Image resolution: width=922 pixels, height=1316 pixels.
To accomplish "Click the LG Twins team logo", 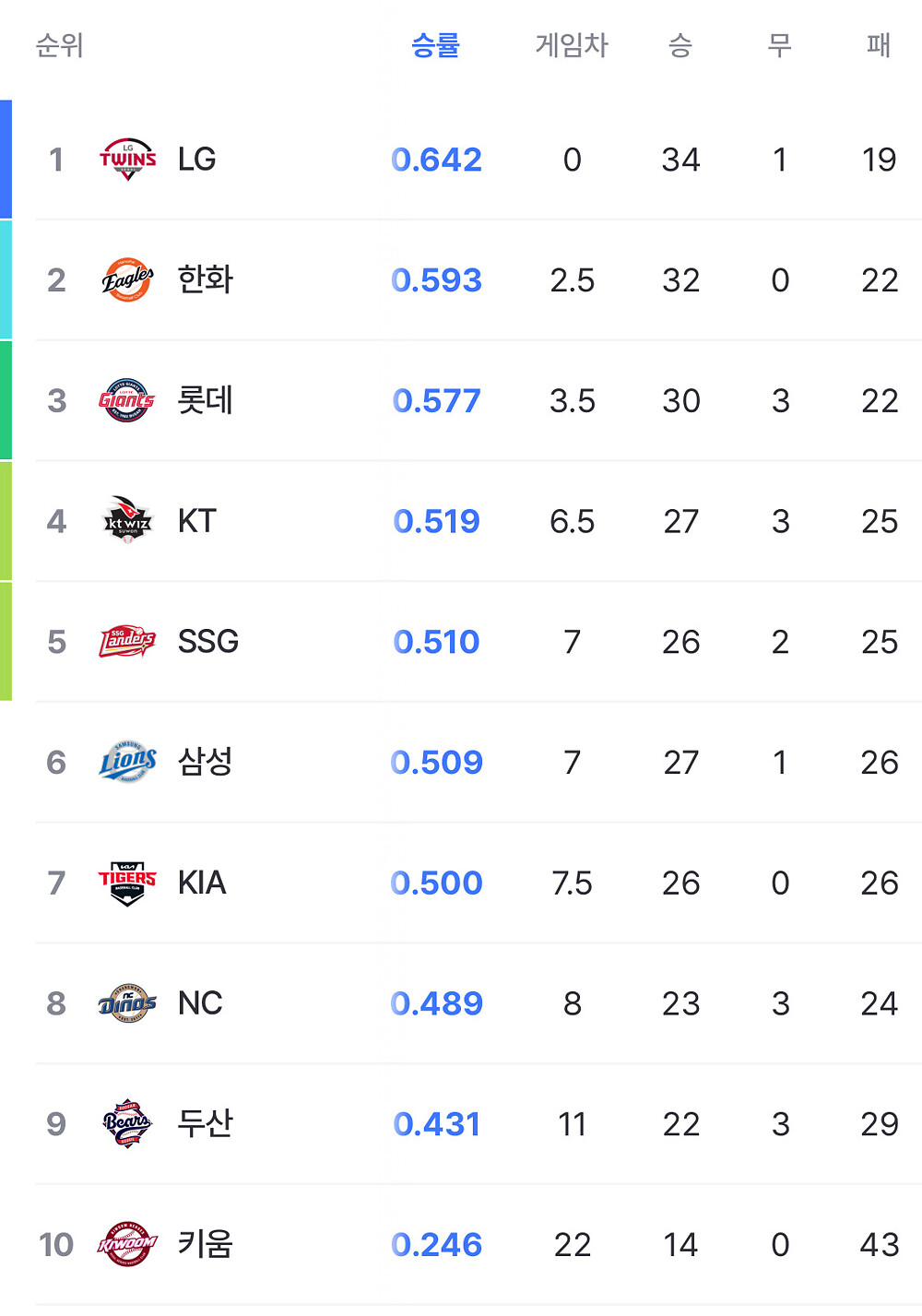I will (x=128, y=159).
